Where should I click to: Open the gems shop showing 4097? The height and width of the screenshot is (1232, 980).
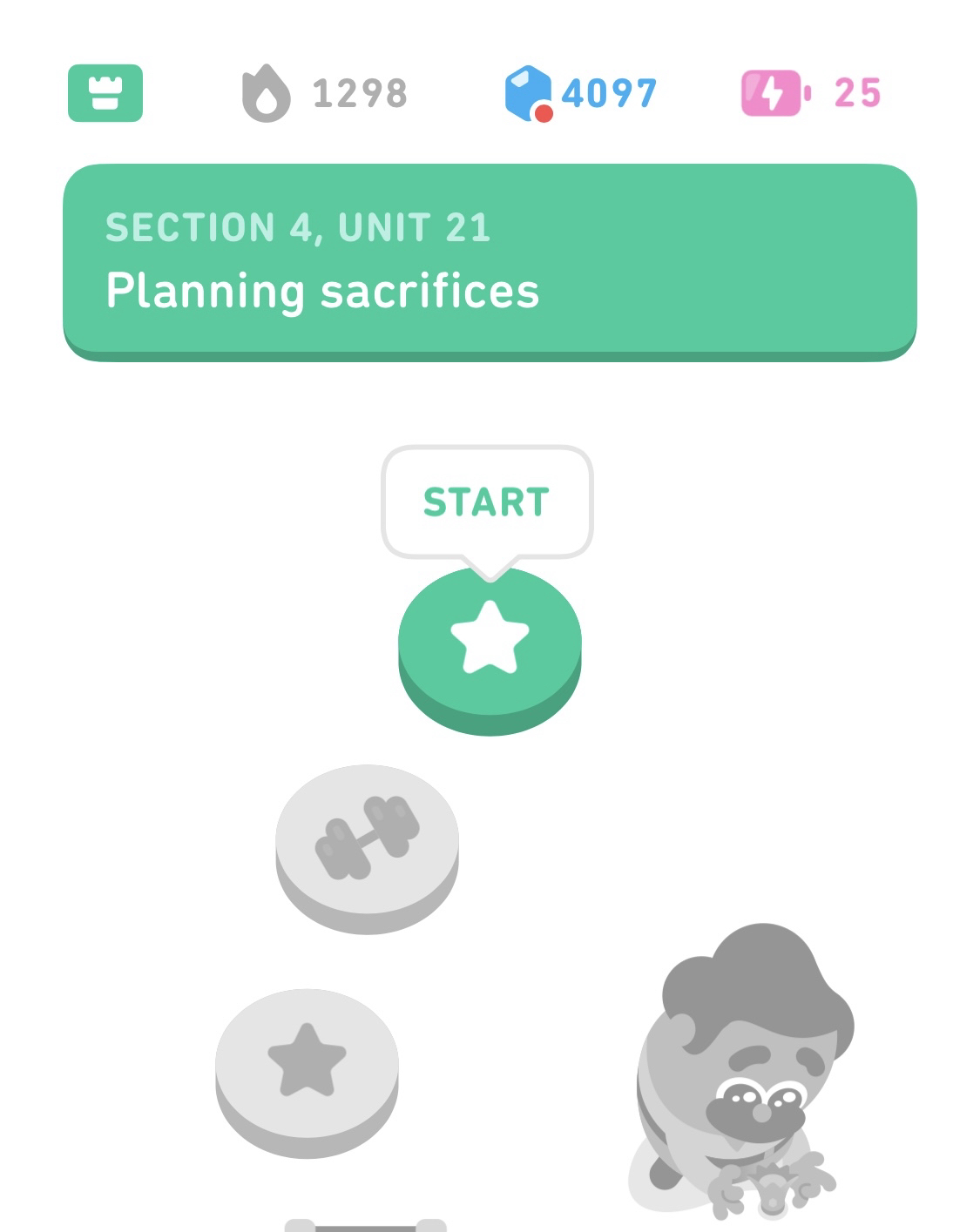pyautogui.click(x=581, y=93)
